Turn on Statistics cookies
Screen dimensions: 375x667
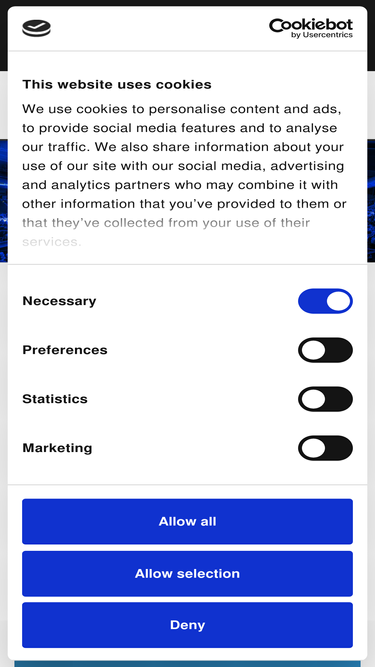[x=325, y=399]
